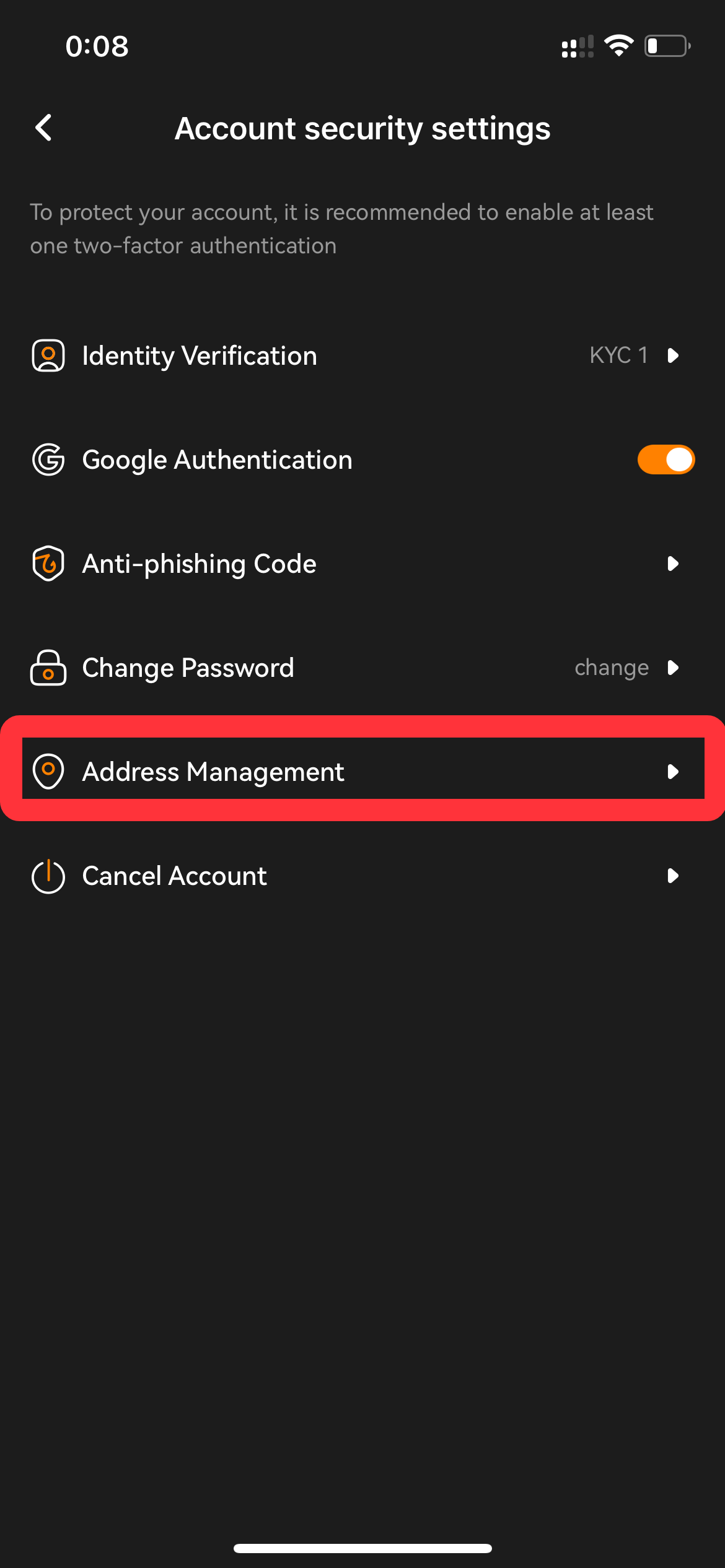Click the Change Password padlock icon
This screenshot has width=725, height=1568.
[x=48, y=668]
